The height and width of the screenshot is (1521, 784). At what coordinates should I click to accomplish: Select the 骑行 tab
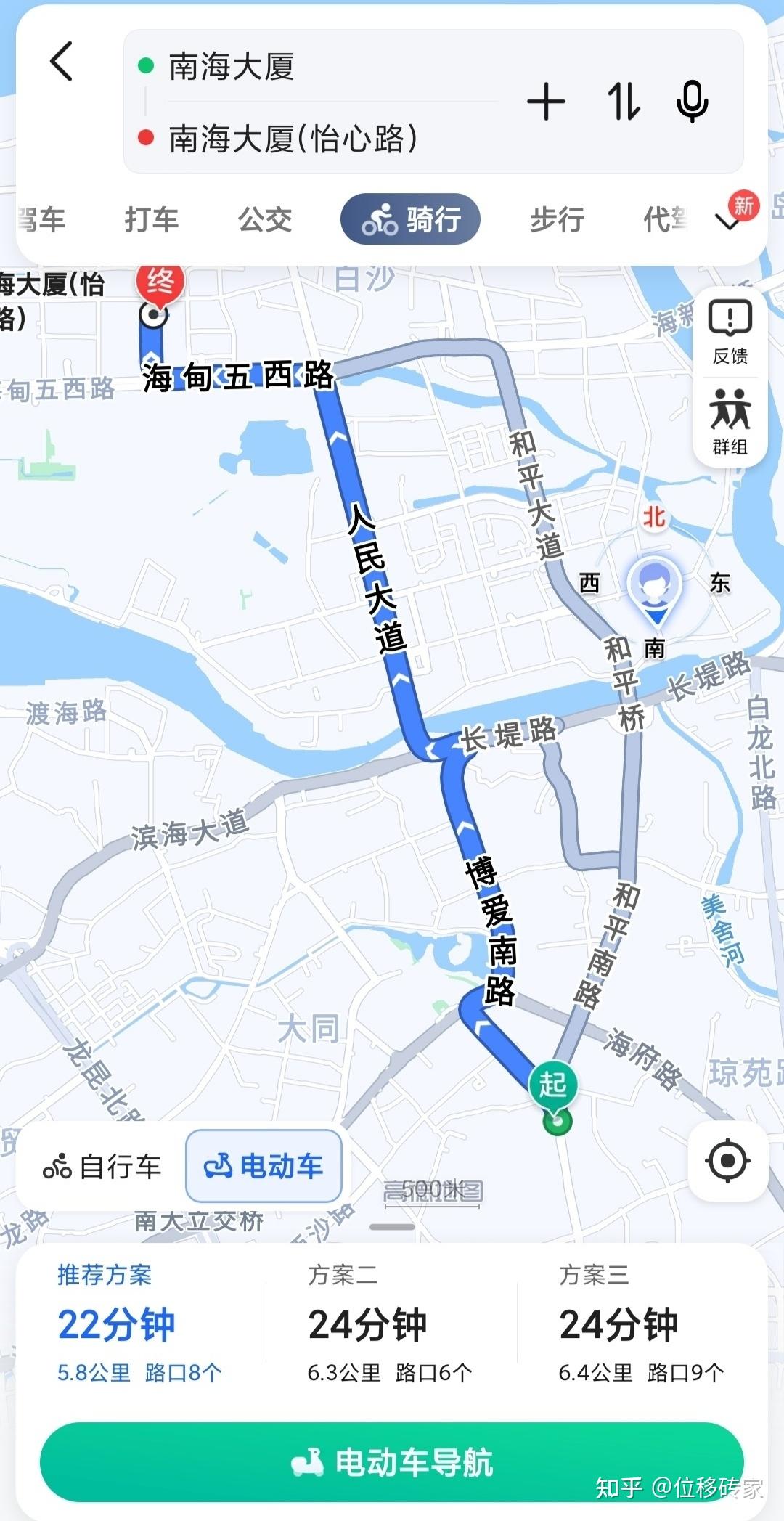click(x=410, y=219)
